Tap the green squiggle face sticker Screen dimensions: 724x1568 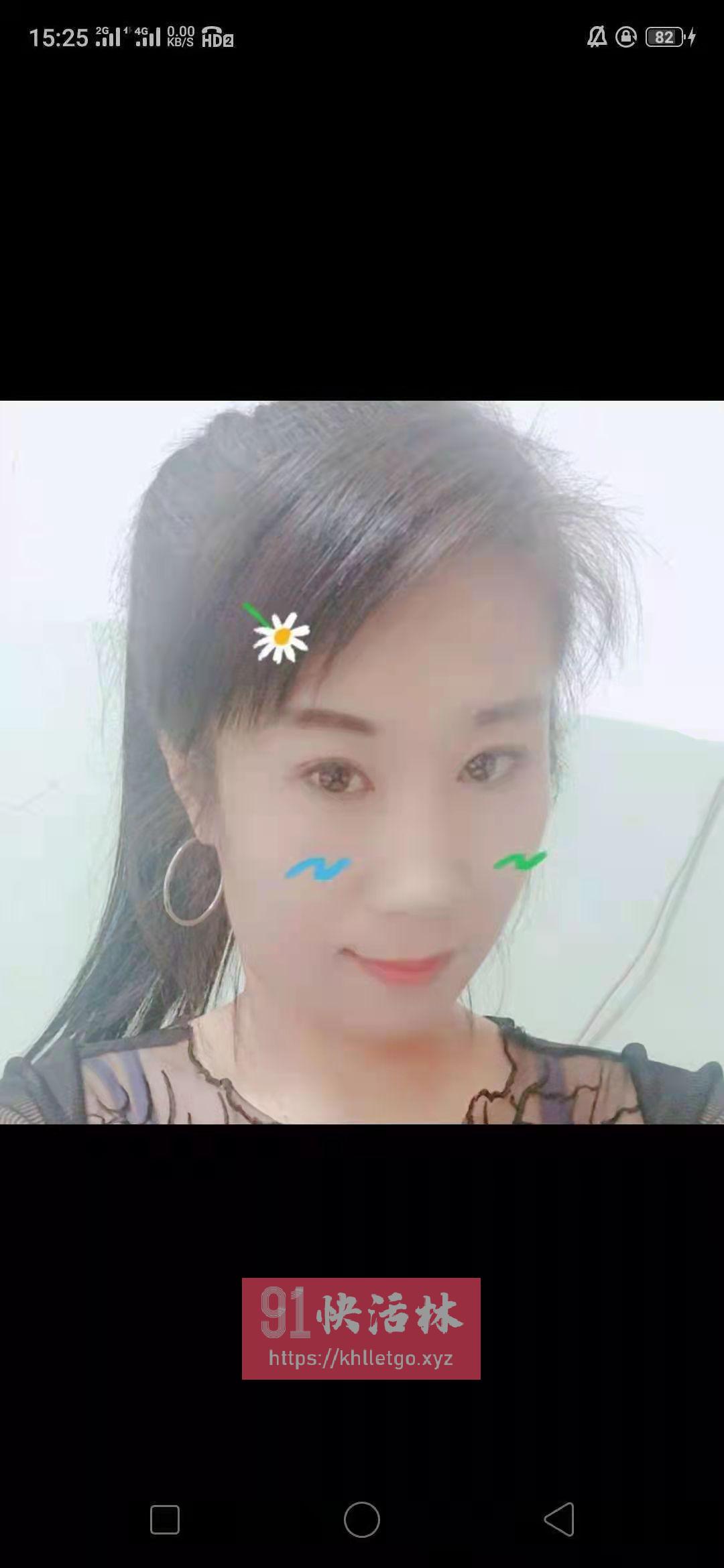[x=520, y=860]
